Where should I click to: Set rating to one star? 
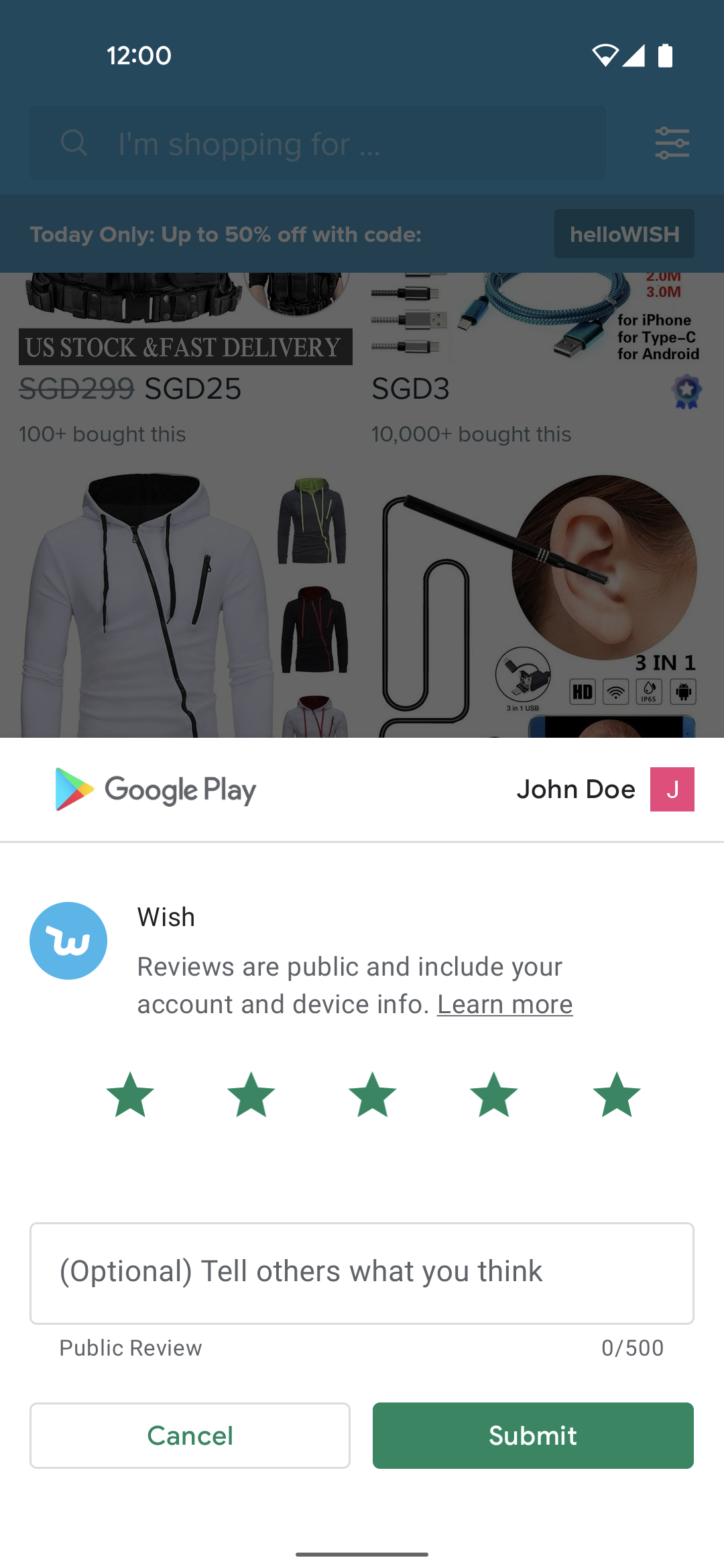pyautogui.click(x=130, y=1095)
